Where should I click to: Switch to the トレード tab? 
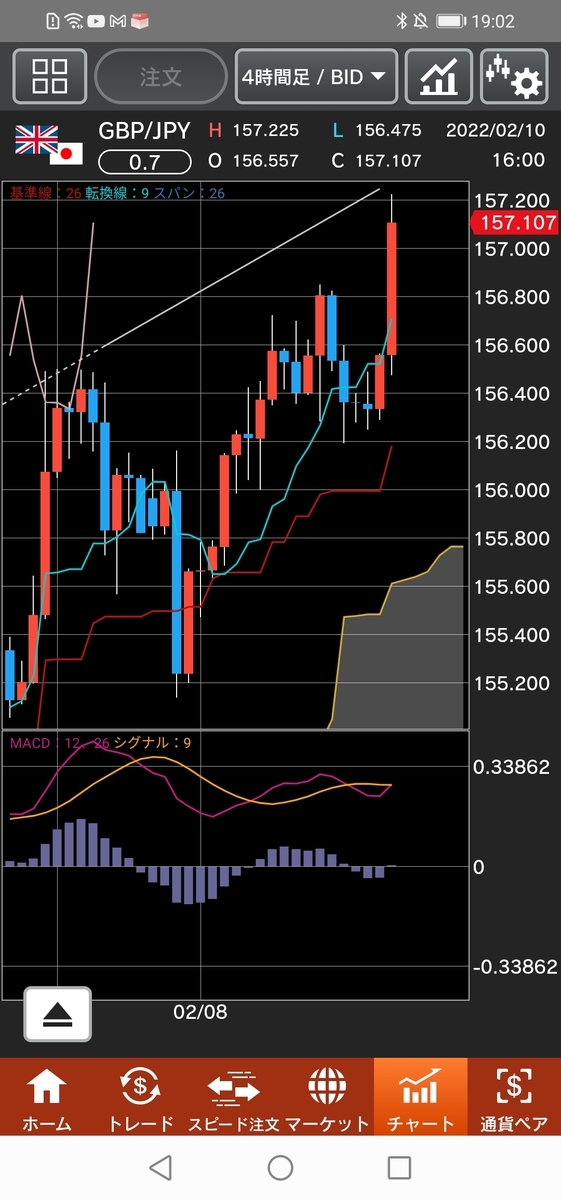coord(140,1099)
